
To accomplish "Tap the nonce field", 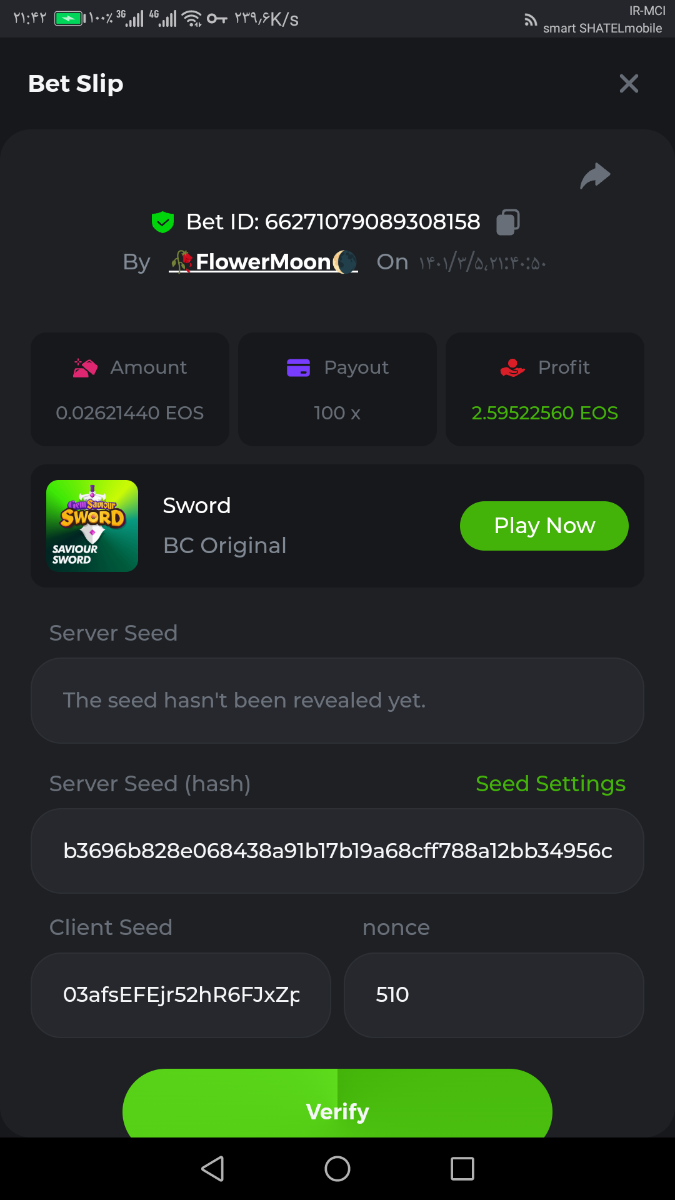I will 493,995.
